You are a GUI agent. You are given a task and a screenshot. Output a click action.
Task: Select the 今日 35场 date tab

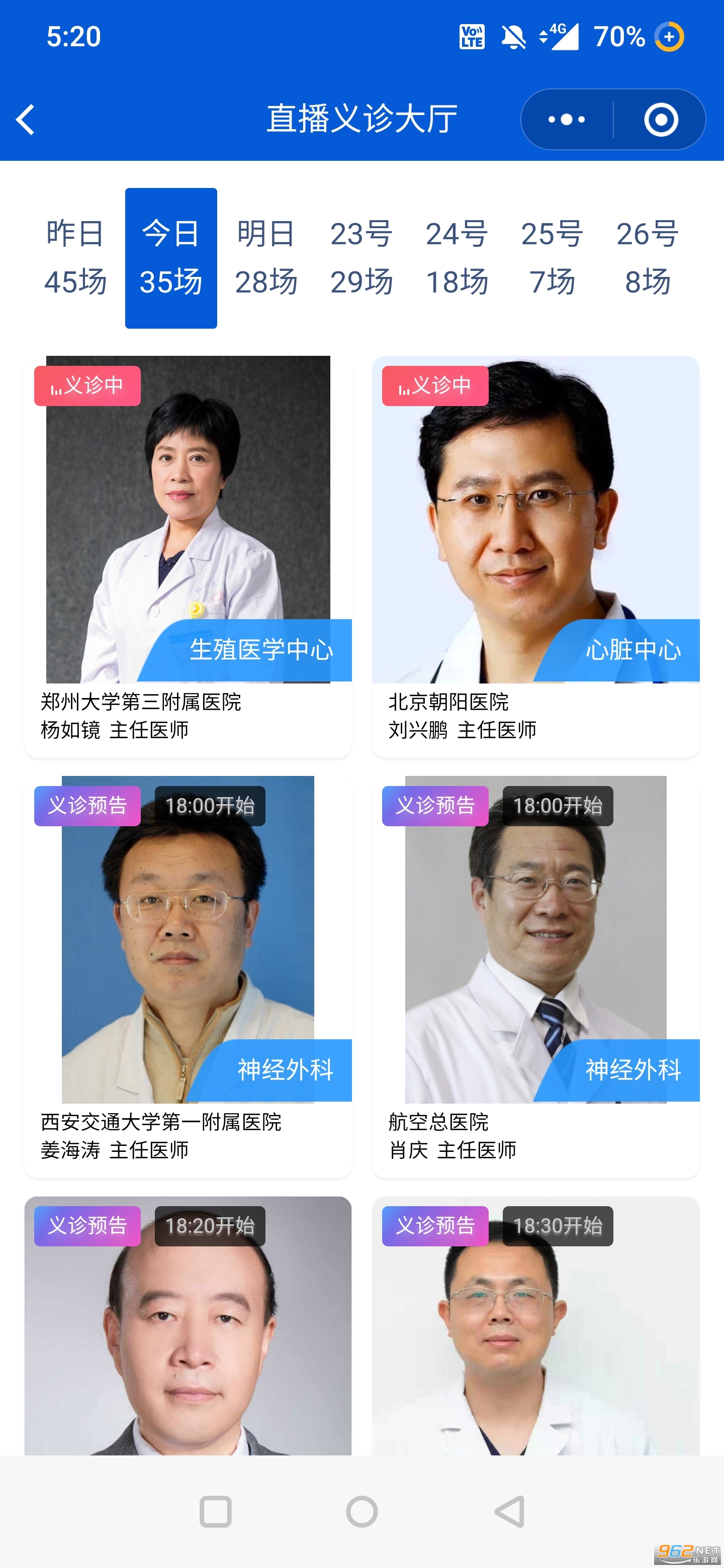tap(170, 257)
